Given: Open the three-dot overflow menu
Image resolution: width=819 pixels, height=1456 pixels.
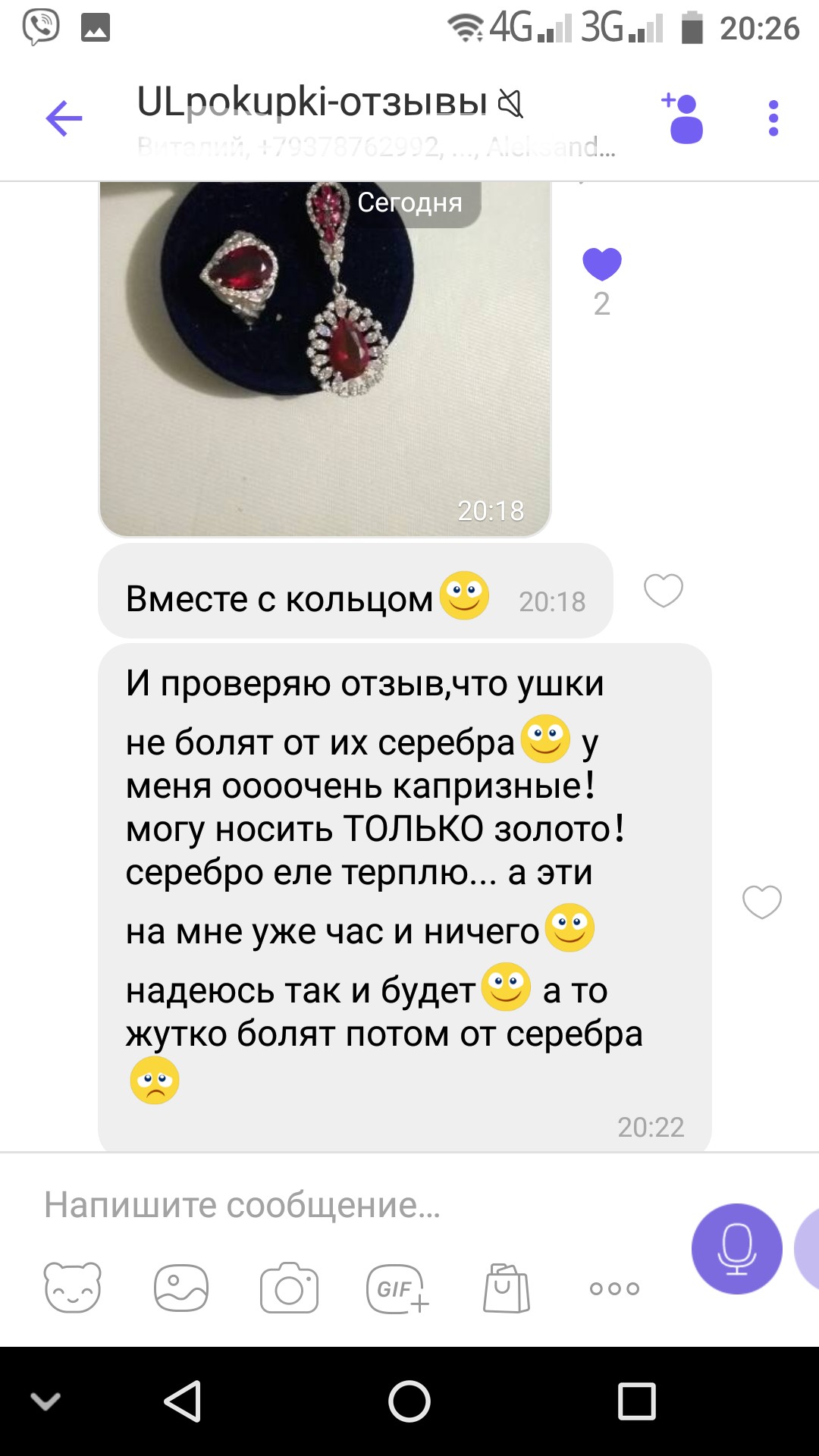Looking at the screenshot, I should tap(773, 118).
